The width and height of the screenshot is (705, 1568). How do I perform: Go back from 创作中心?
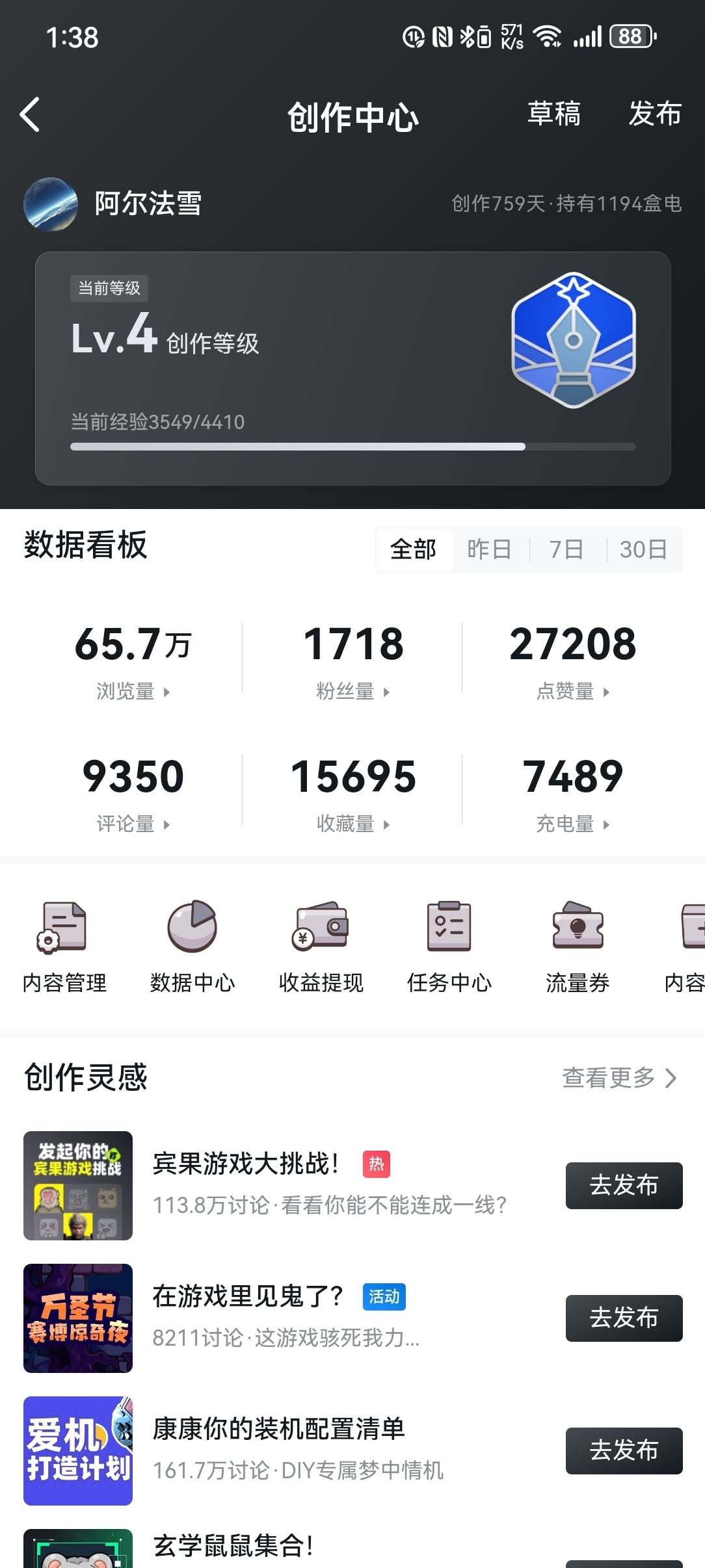(30, 115)
